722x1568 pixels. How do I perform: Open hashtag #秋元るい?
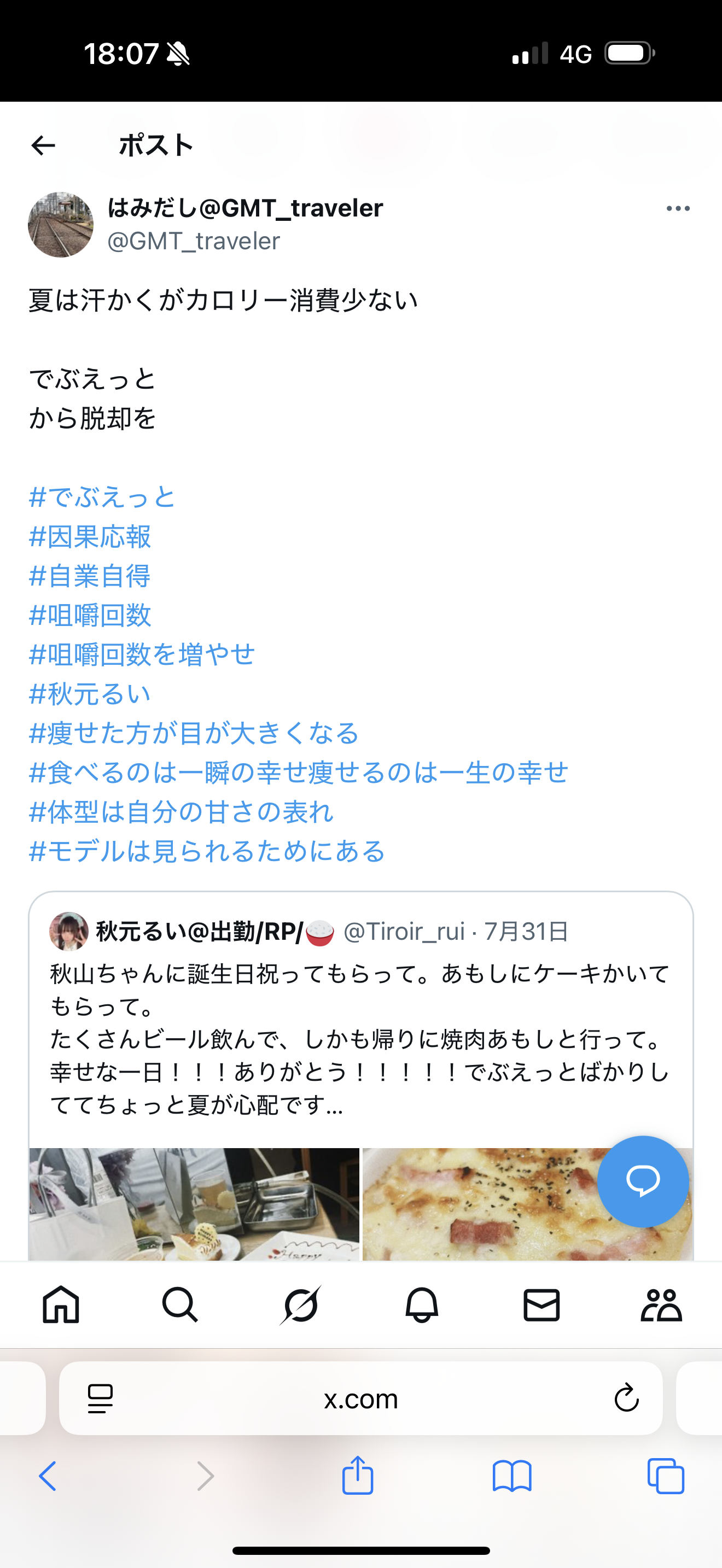point(90,694)
